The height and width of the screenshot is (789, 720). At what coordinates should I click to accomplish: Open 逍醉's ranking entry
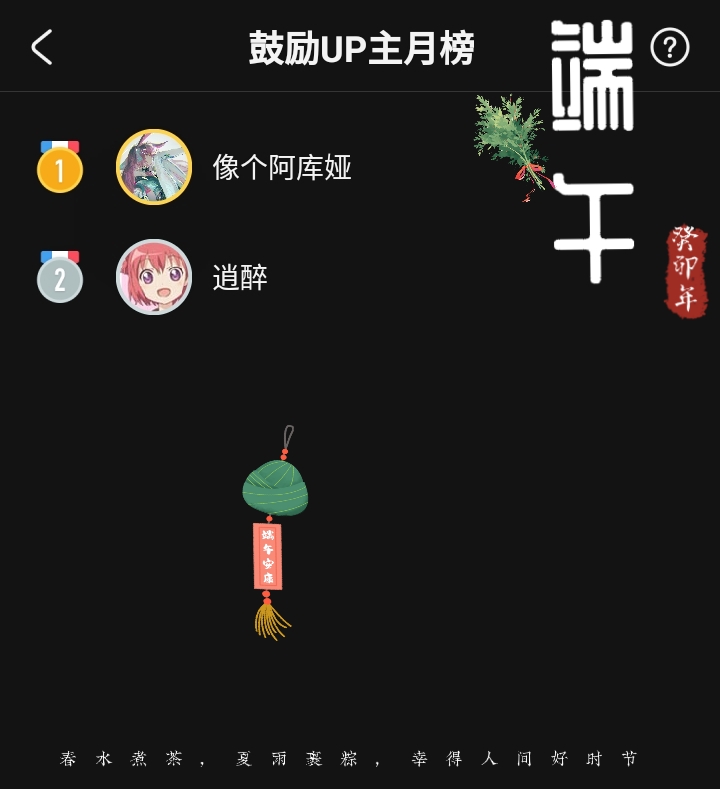(240, 277)
